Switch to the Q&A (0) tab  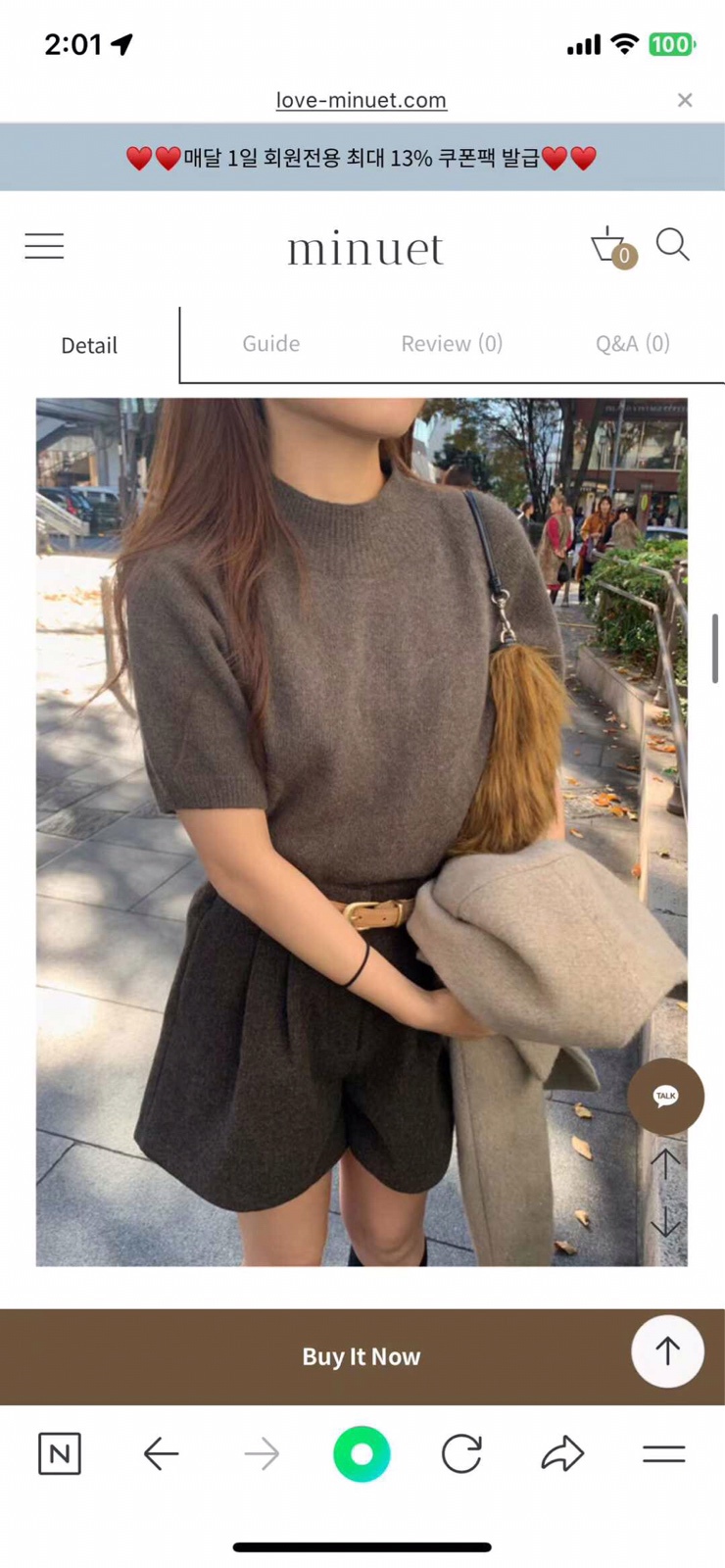tap(633, 343)
